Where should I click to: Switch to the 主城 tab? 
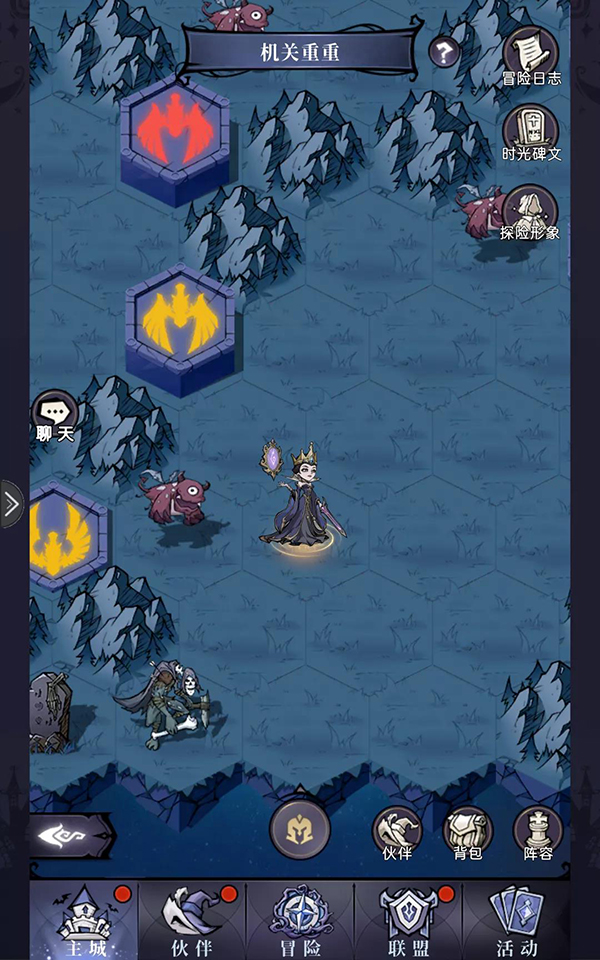(84, 921)
